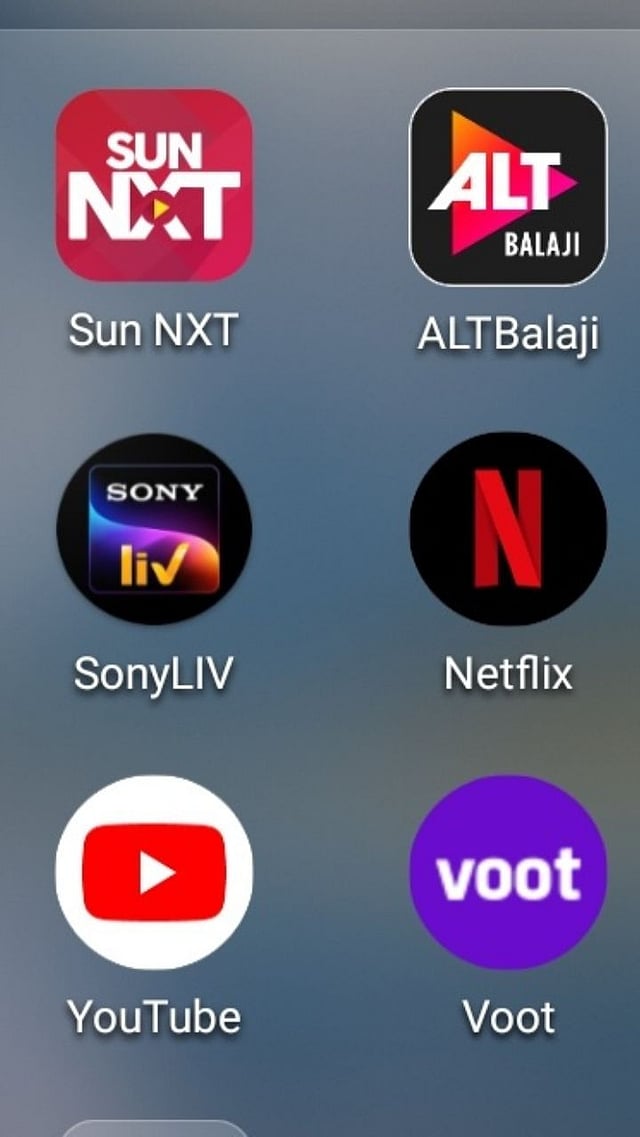Open the Sun NXT app
The image size is (640, 1137).
[x=153, y=185]
